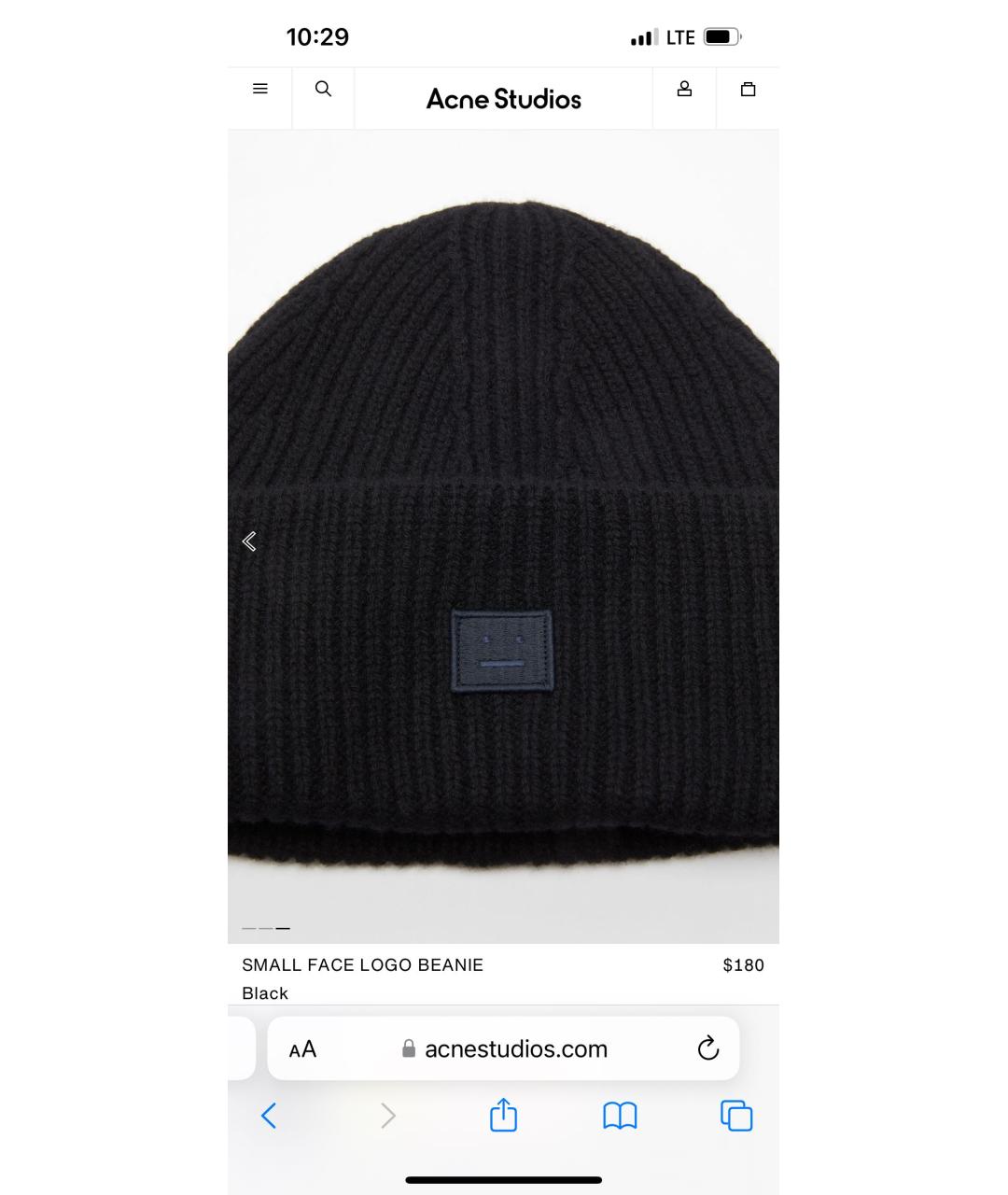This screenshot has height=1195, width=1008.
Task: Share this page
Action: tap(503, 1115)
